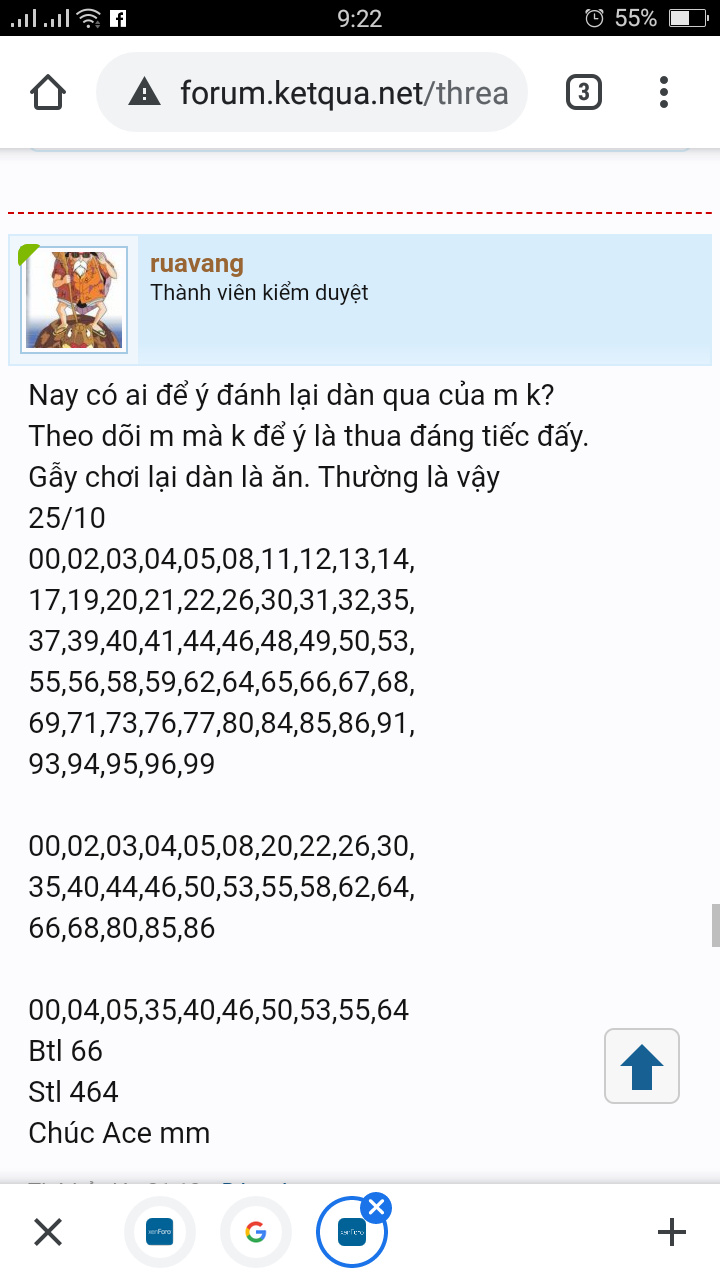Screen dimensions: 720x1280
Task: Switch to the Google tab
Action: (256, 1232)
